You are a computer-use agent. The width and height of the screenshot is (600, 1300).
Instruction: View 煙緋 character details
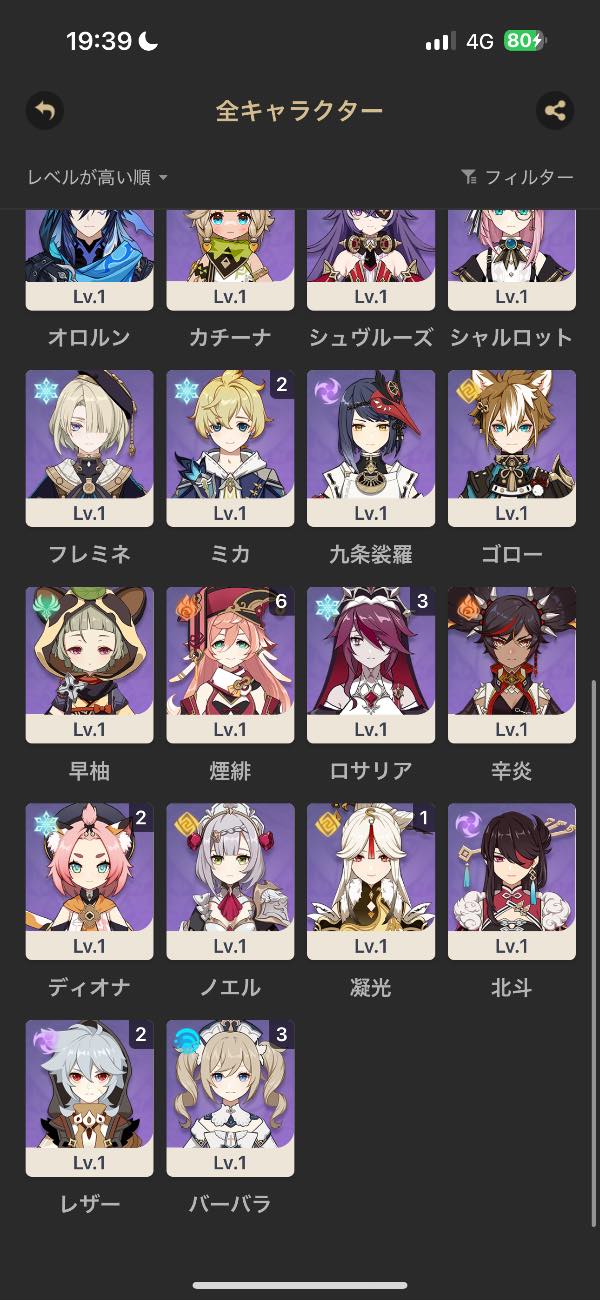[230, 665]
